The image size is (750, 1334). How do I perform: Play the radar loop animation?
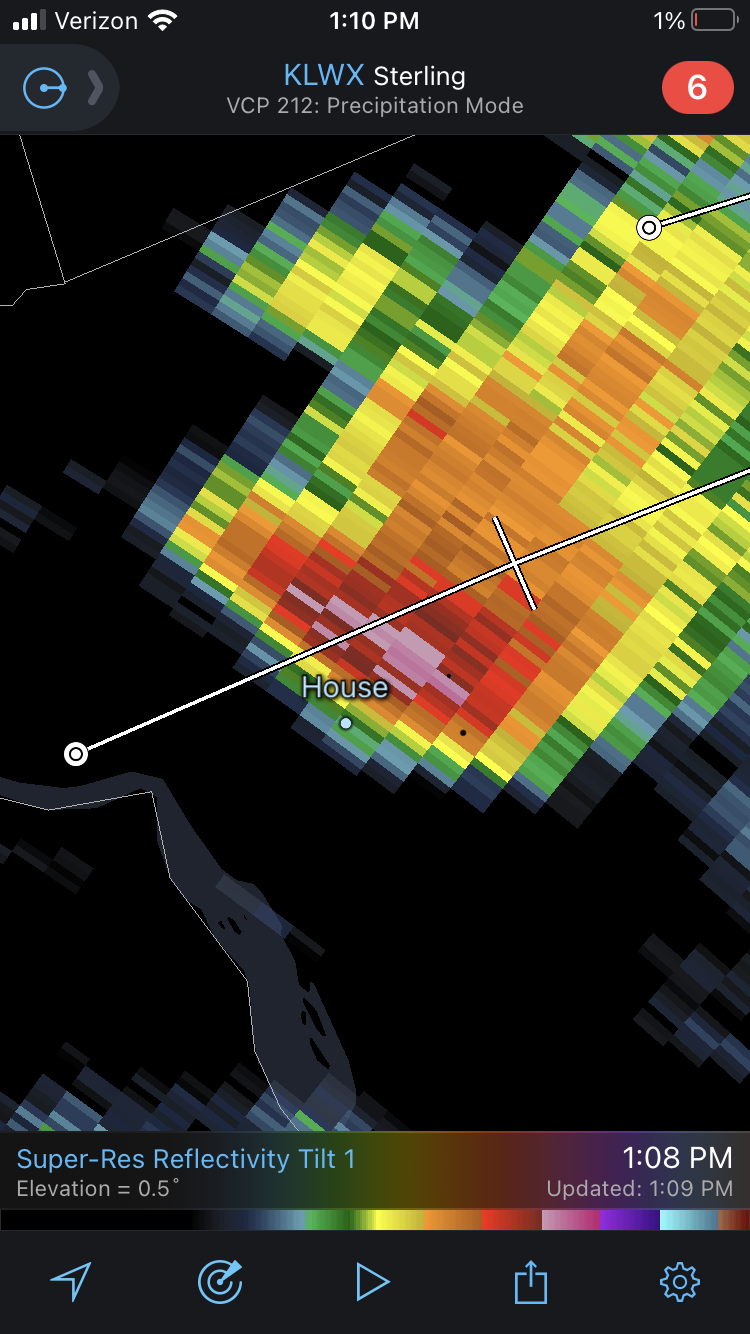(x=372, y=1281)
